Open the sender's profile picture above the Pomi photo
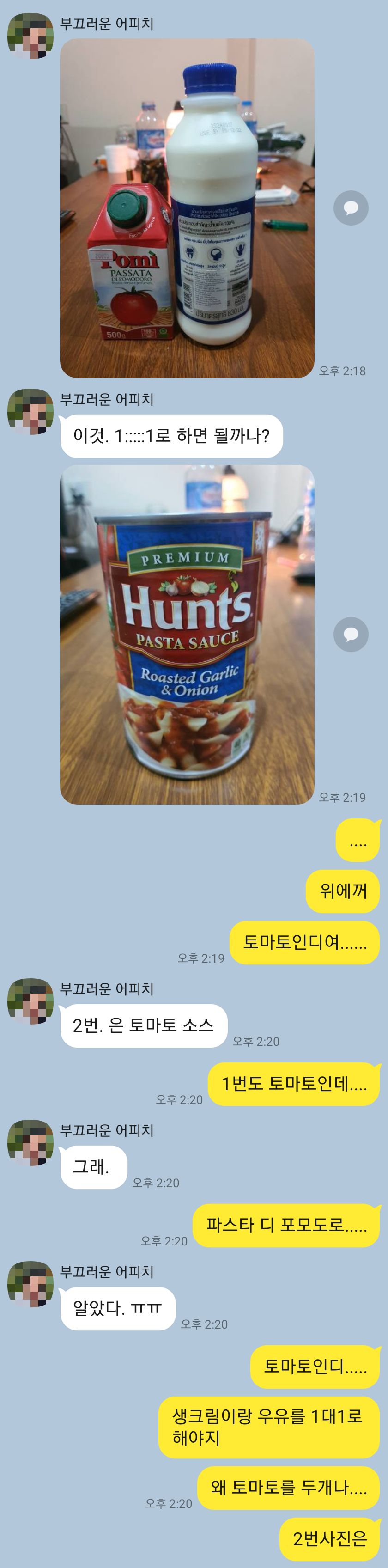The width and height of the screenshot is (388, 1568). coord(30,36)
